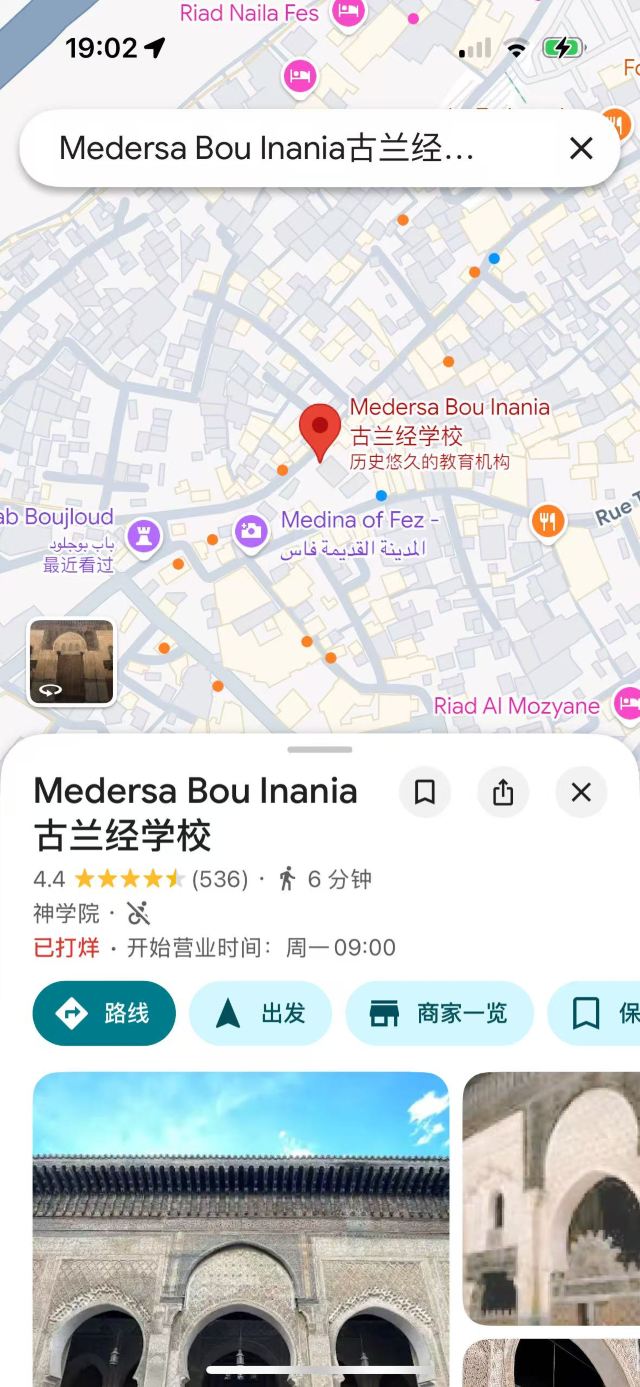Save Medersa Bou Inania with the bookmark icon

pos(425,793)
